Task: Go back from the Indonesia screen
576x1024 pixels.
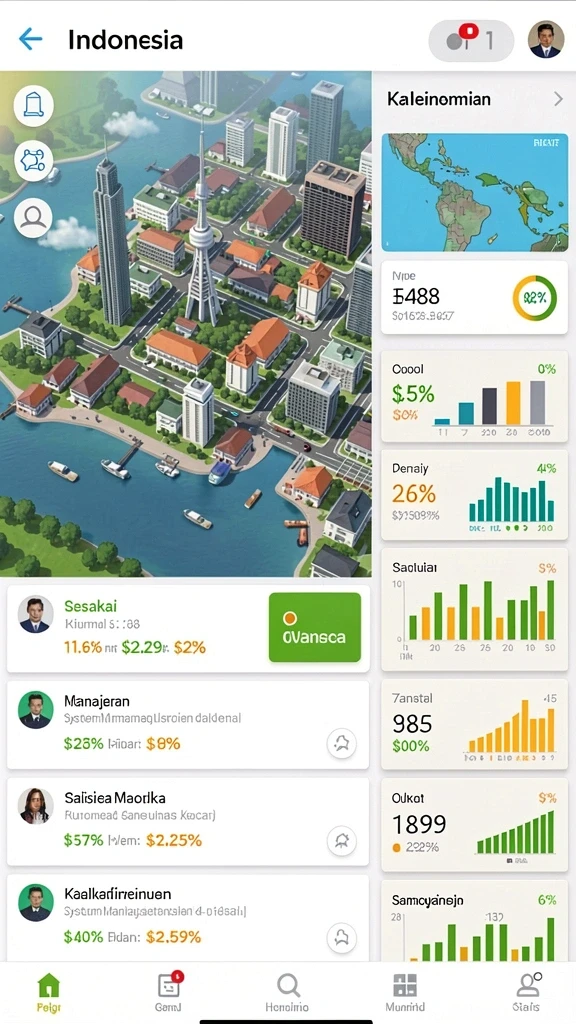Action: tap(30, 39)
